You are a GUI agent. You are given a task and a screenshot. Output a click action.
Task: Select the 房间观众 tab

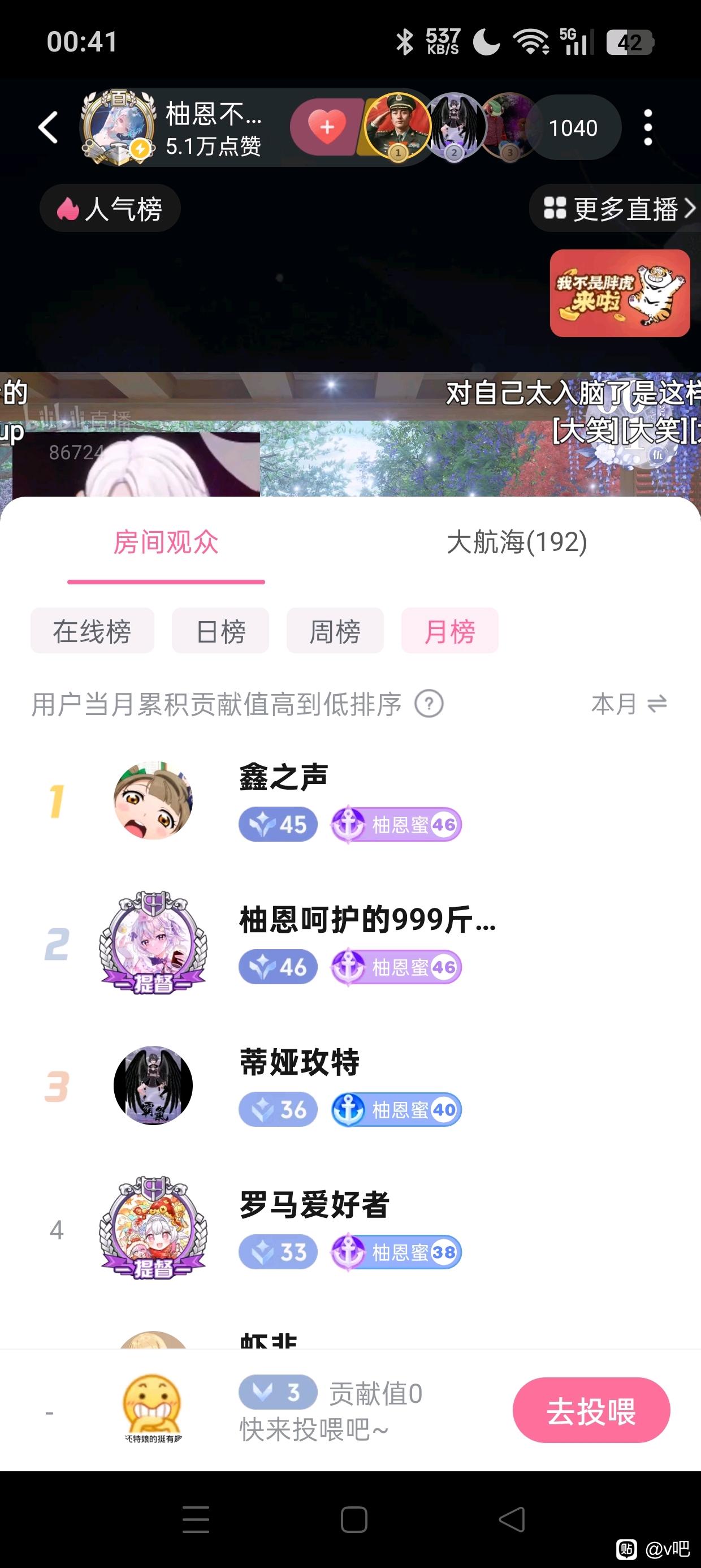[166, 542]
